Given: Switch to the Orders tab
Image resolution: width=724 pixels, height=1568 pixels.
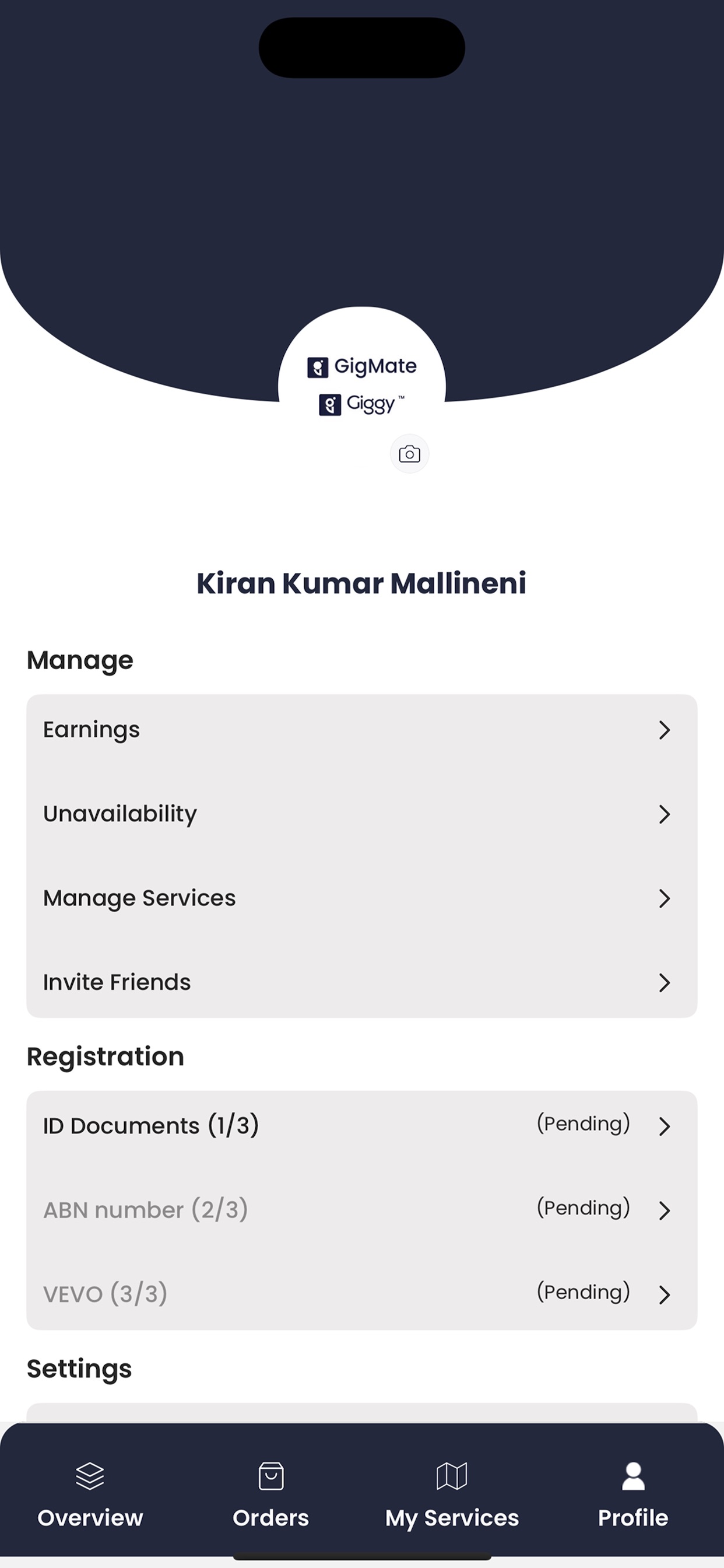Looking at the screenshot, I should [270, 1494].
